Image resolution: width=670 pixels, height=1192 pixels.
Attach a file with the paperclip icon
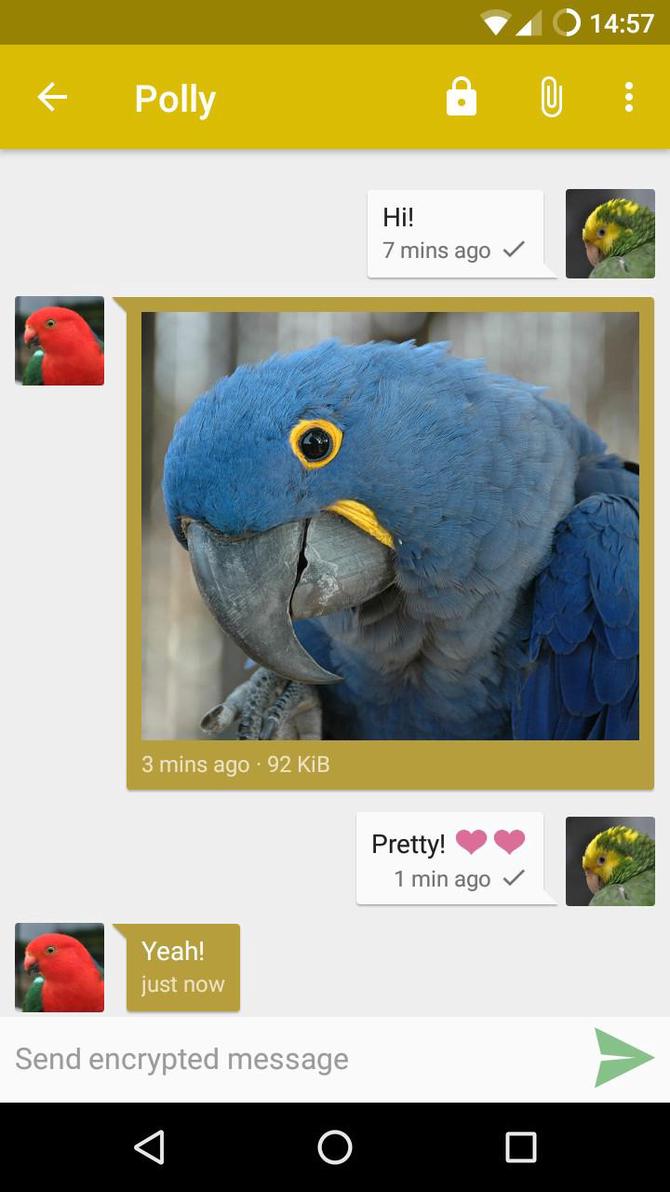coord(551,97)
